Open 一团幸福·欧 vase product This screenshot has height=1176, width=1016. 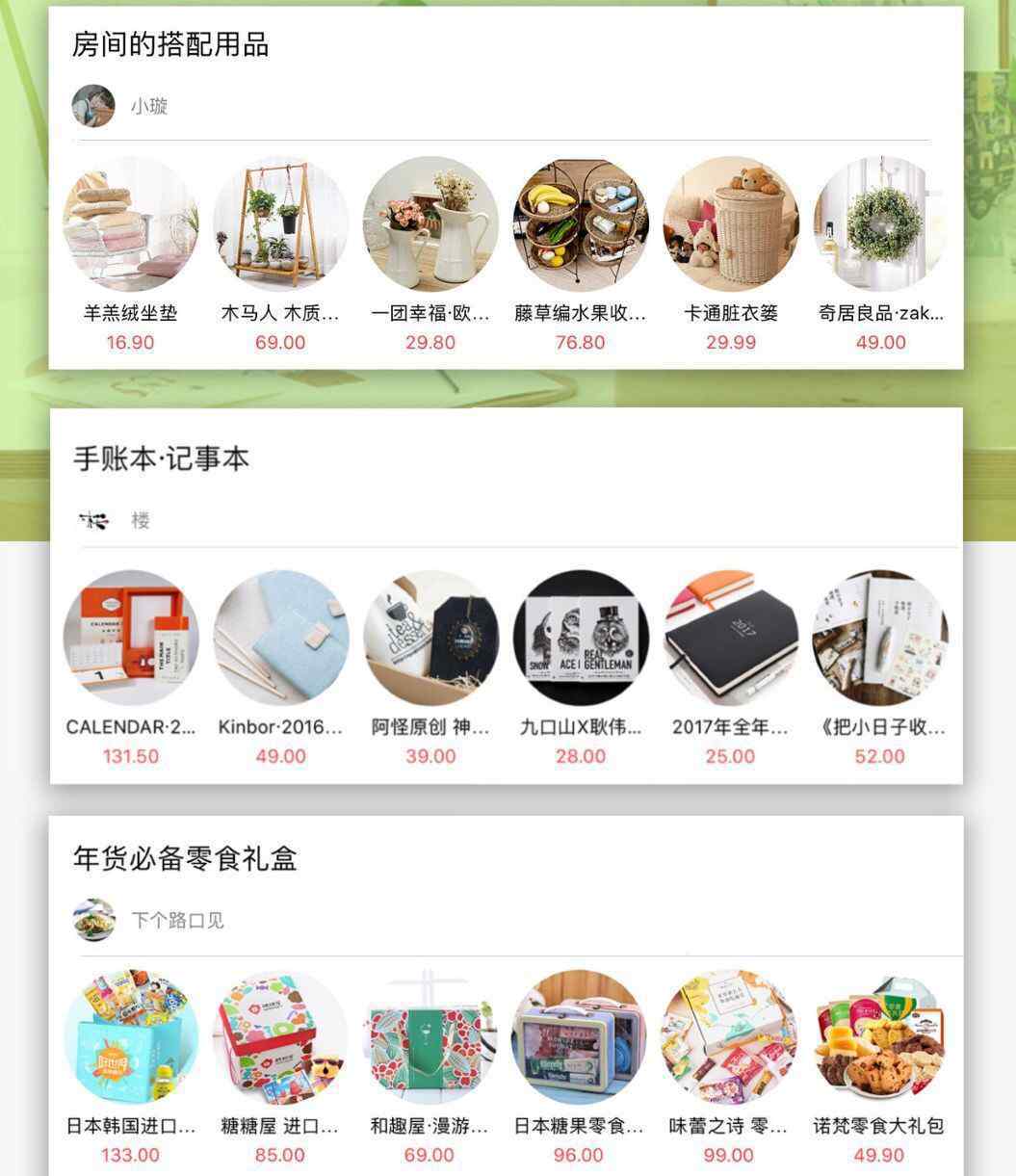point(430,224)
